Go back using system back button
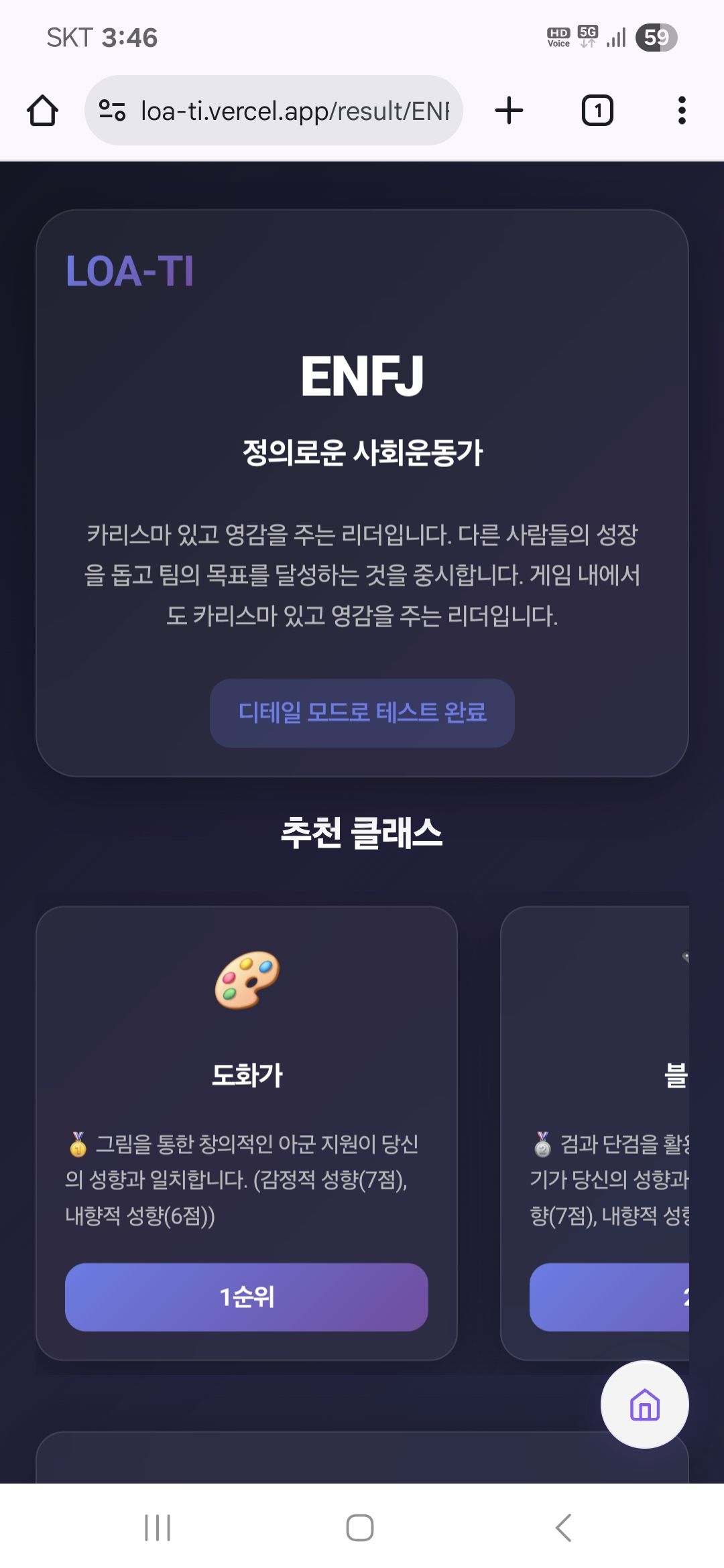This screenshot has width=724, height=1568. point(564,1528)
